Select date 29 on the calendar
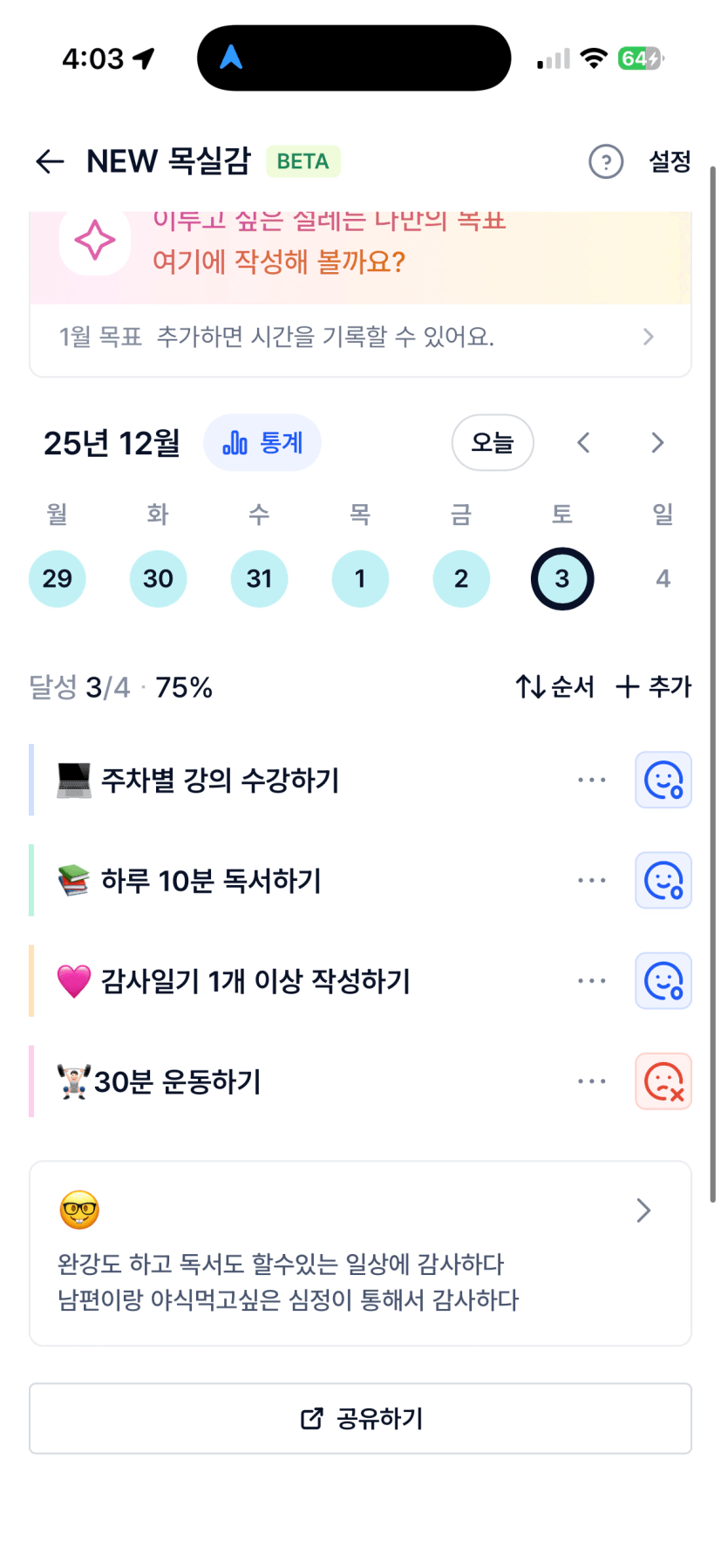This screenshot has width=721, height=1568. (58, 579)
